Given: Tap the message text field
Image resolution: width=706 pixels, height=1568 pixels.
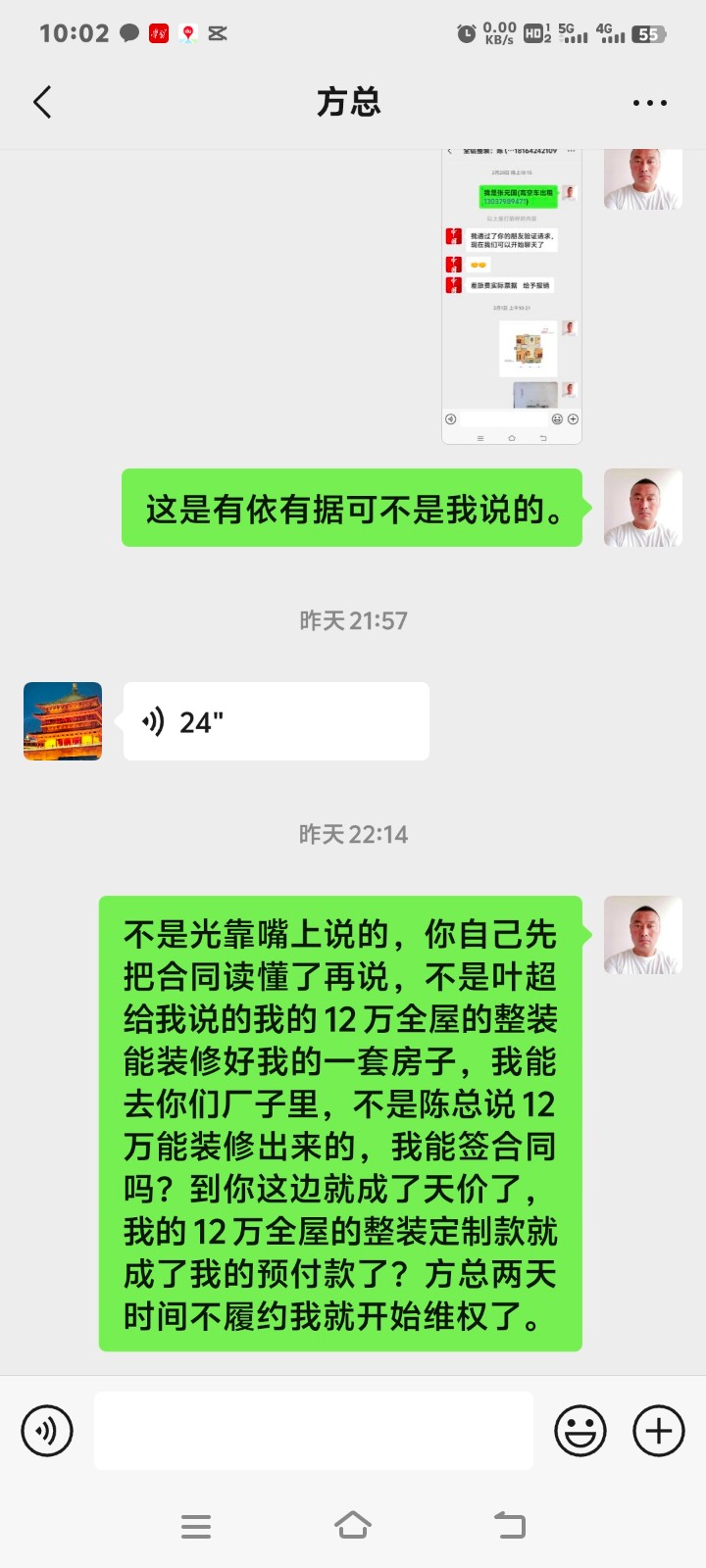Looking at the screenshot, I should coord(314,1431).
